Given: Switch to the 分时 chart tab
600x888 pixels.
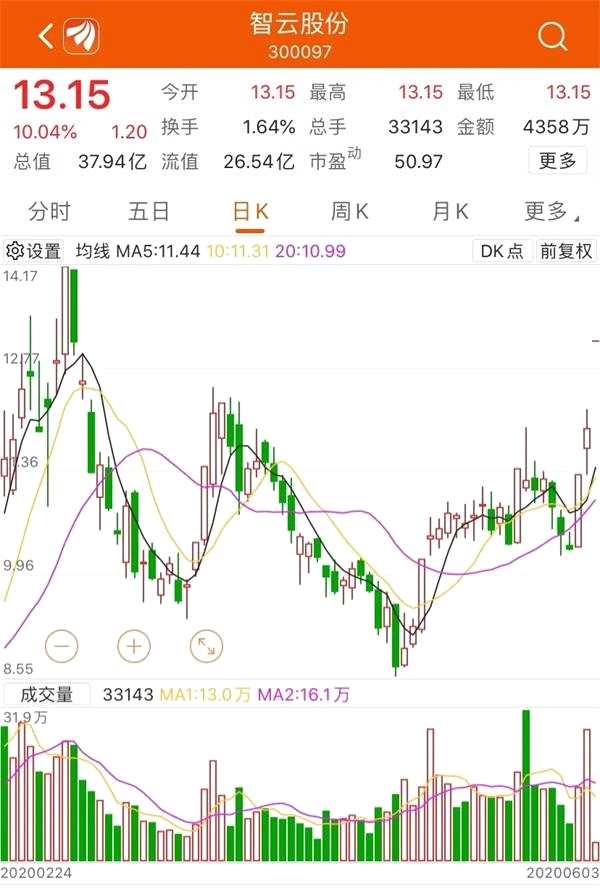Looking at the screenshot, I should coord(50,212).
